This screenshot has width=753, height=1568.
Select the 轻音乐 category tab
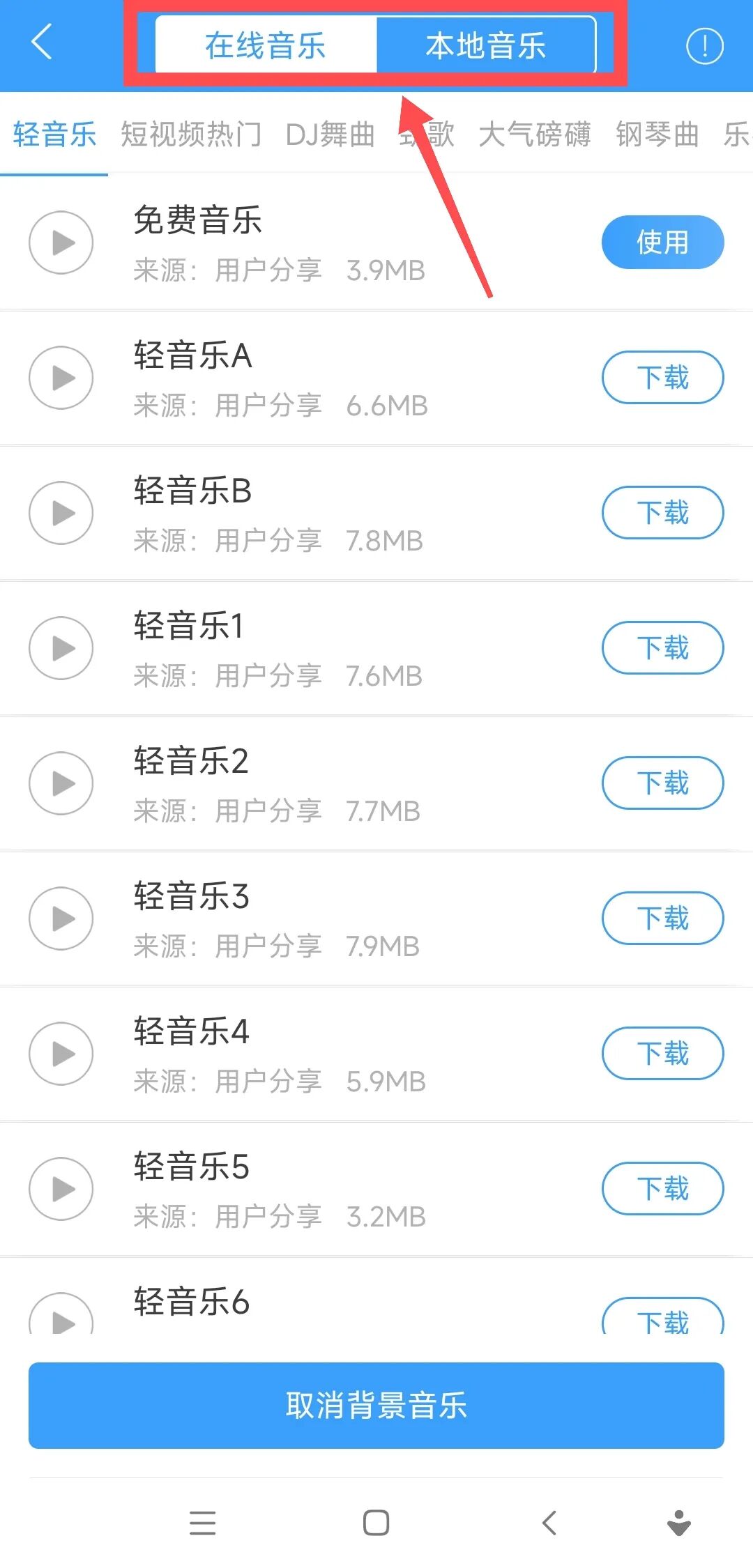(54, 134)
